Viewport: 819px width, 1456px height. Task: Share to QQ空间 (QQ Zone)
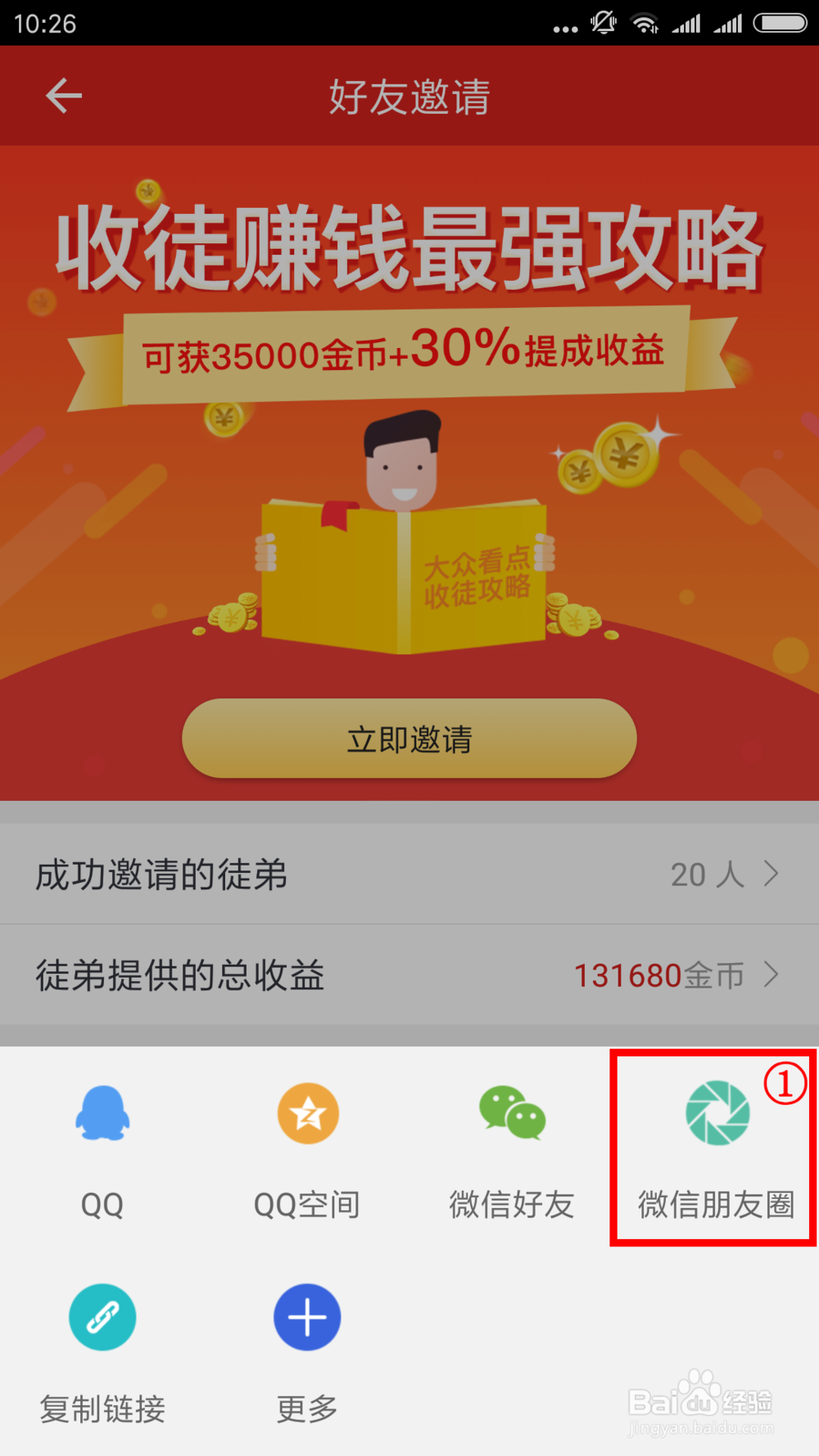click(x=306, y=1114)
